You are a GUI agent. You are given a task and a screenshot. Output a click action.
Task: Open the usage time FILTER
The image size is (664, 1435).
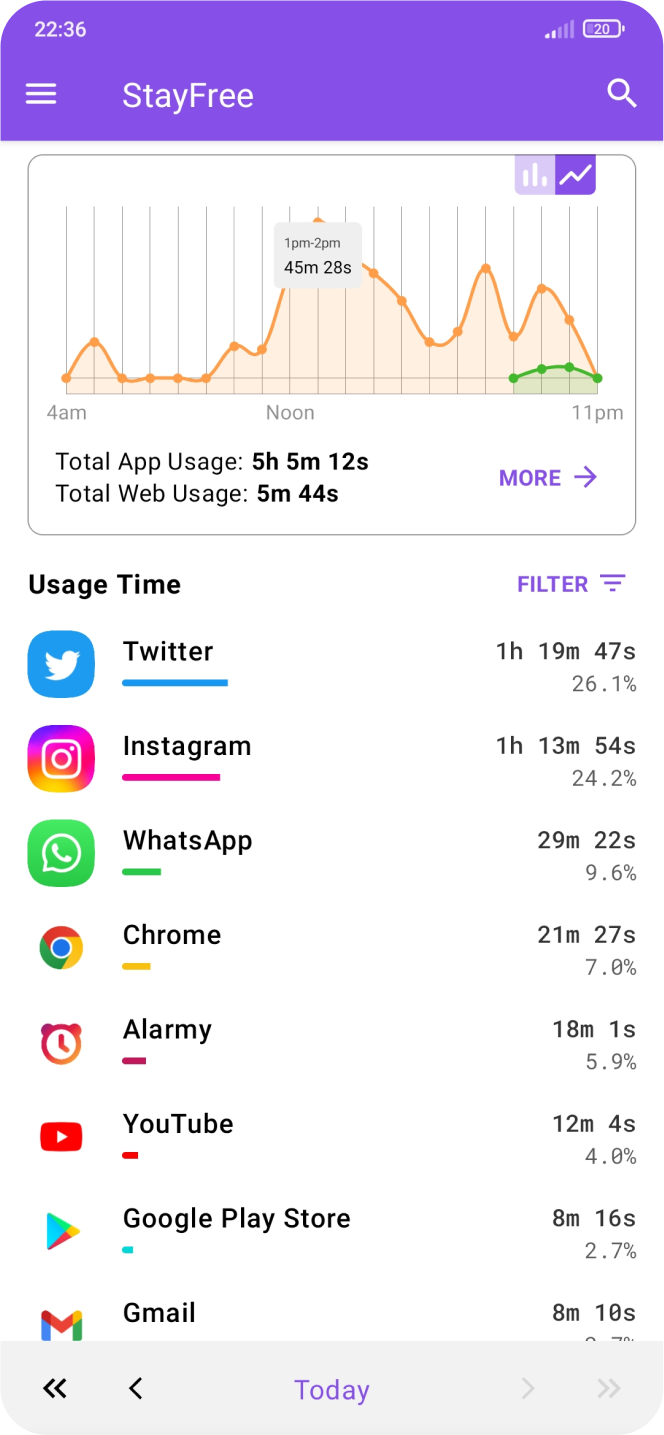(x=571, y=584)
